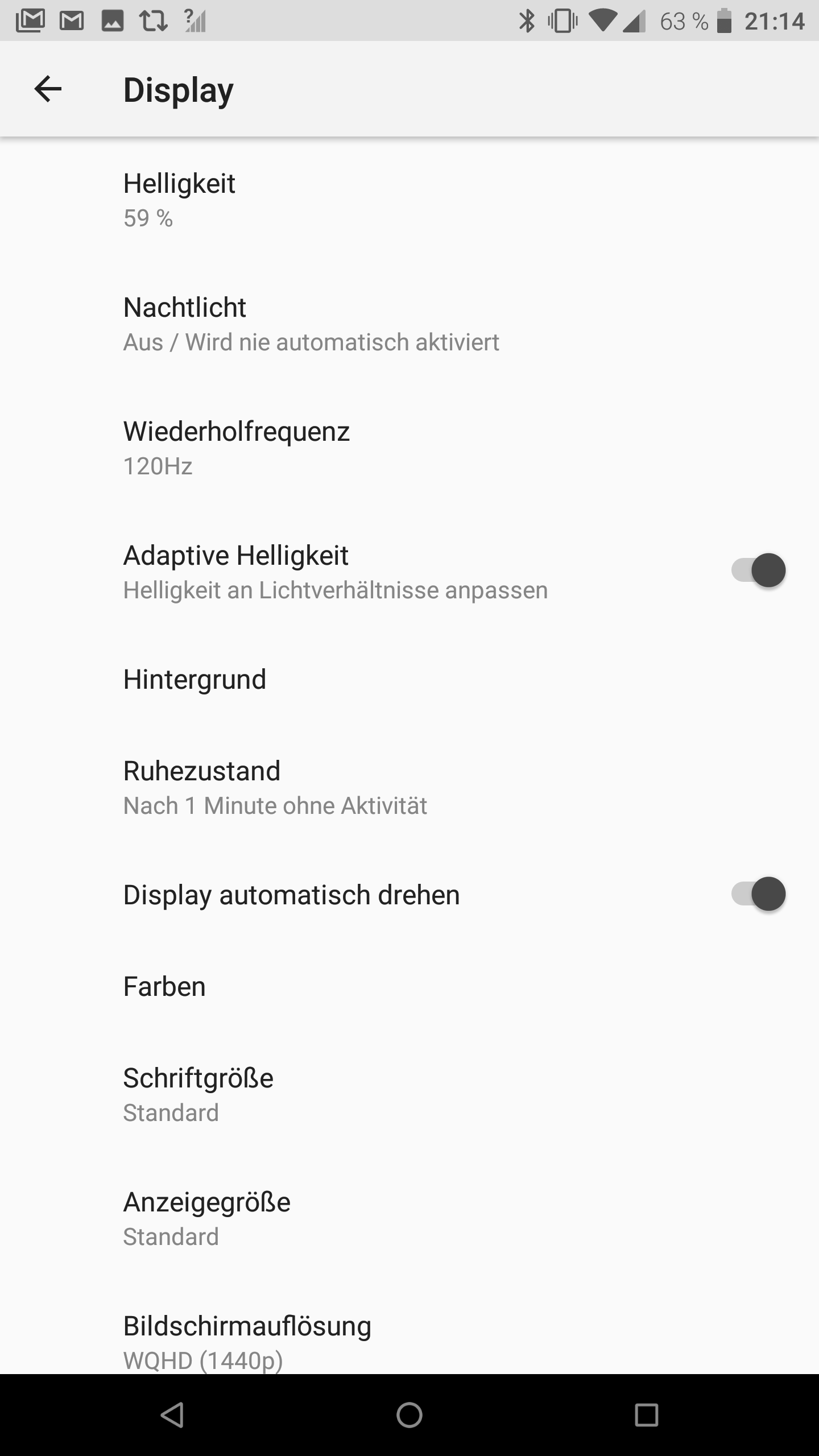The width and height of the screenshot is (819, 1456).
Task: Tap the system home button
Action: coord(409,1415)
